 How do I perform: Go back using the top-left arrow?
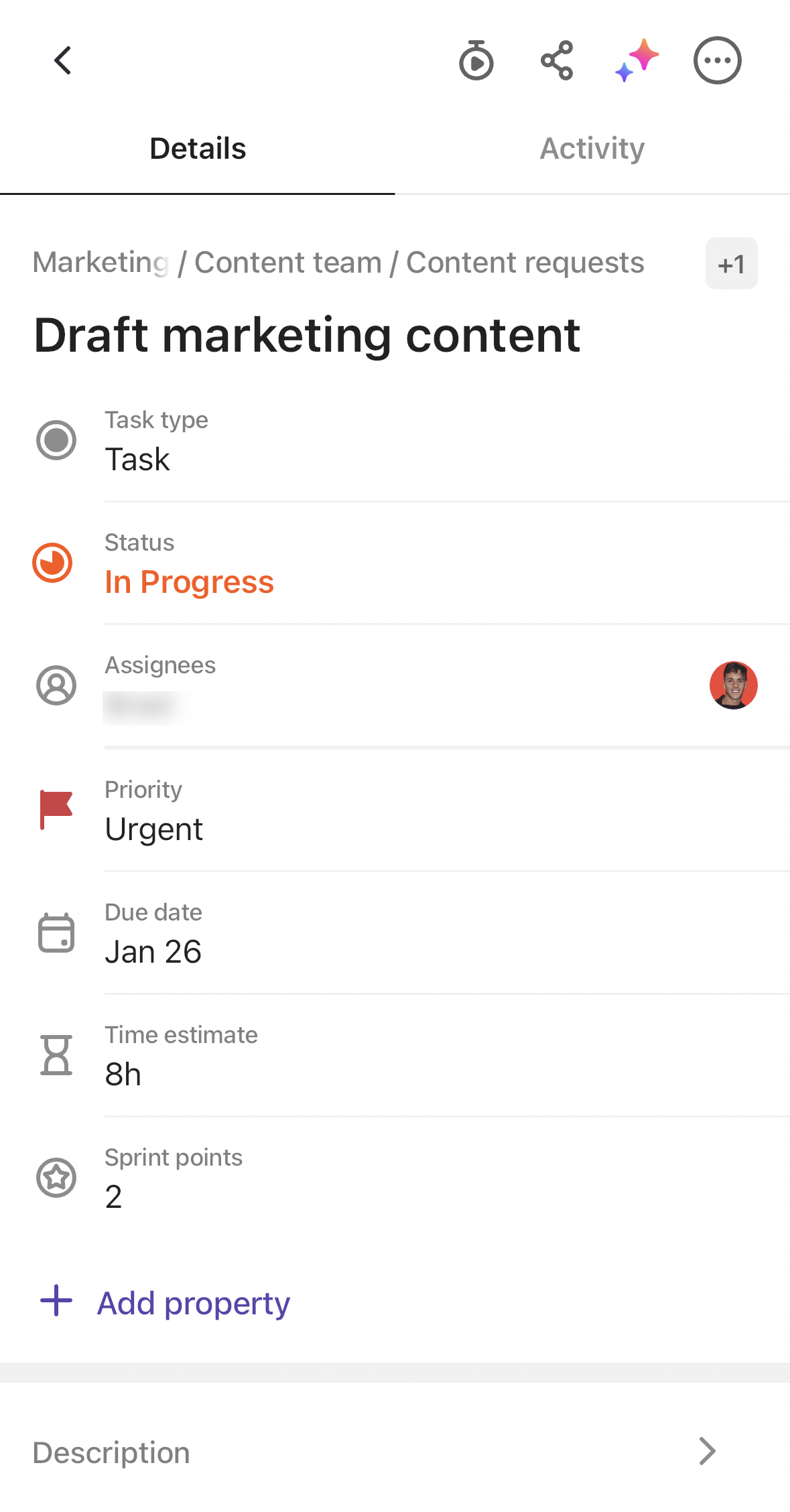point(62,61)
